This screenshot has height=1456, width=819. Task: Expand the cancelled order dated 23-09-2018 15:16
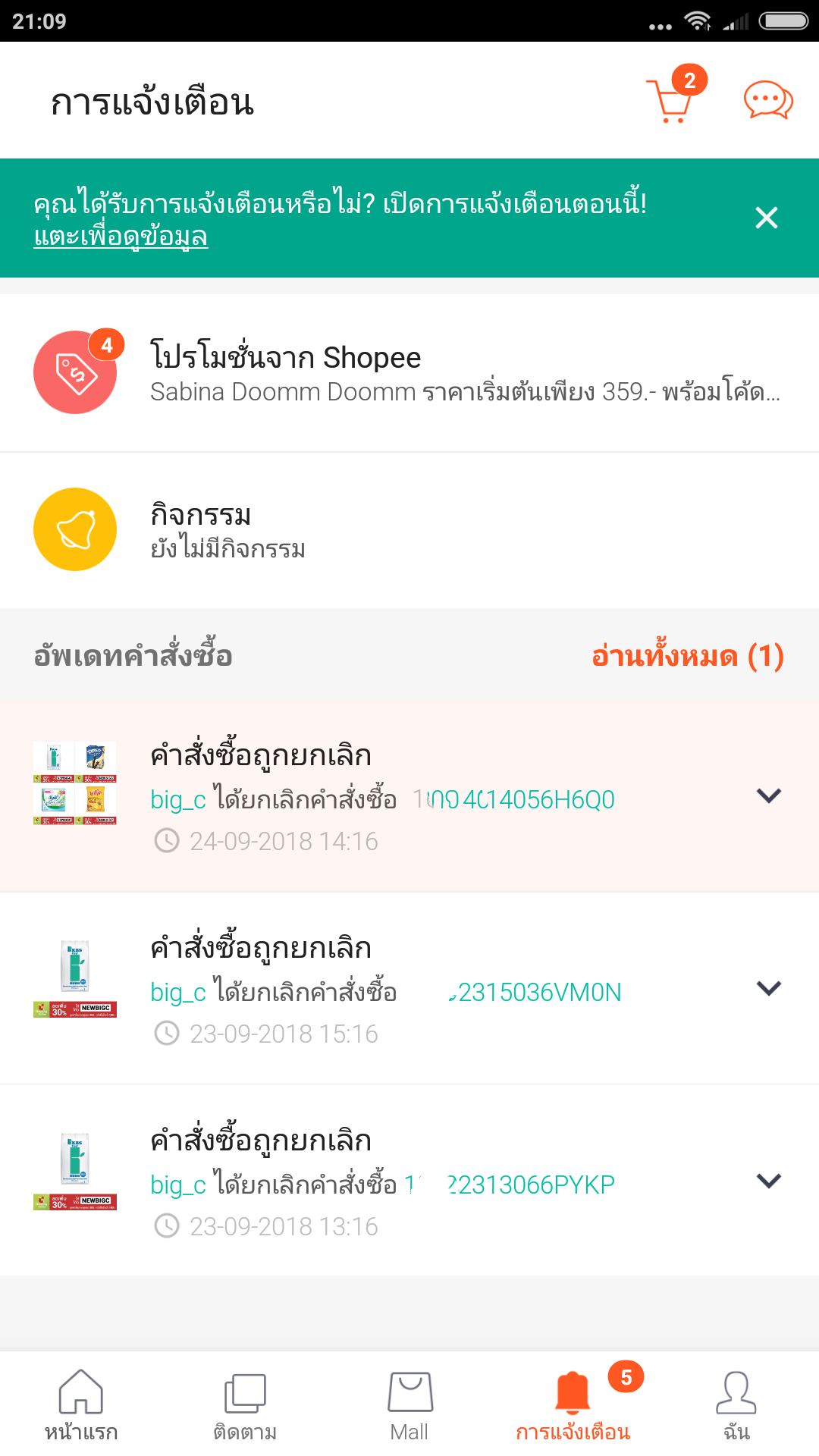click(769, 988)
